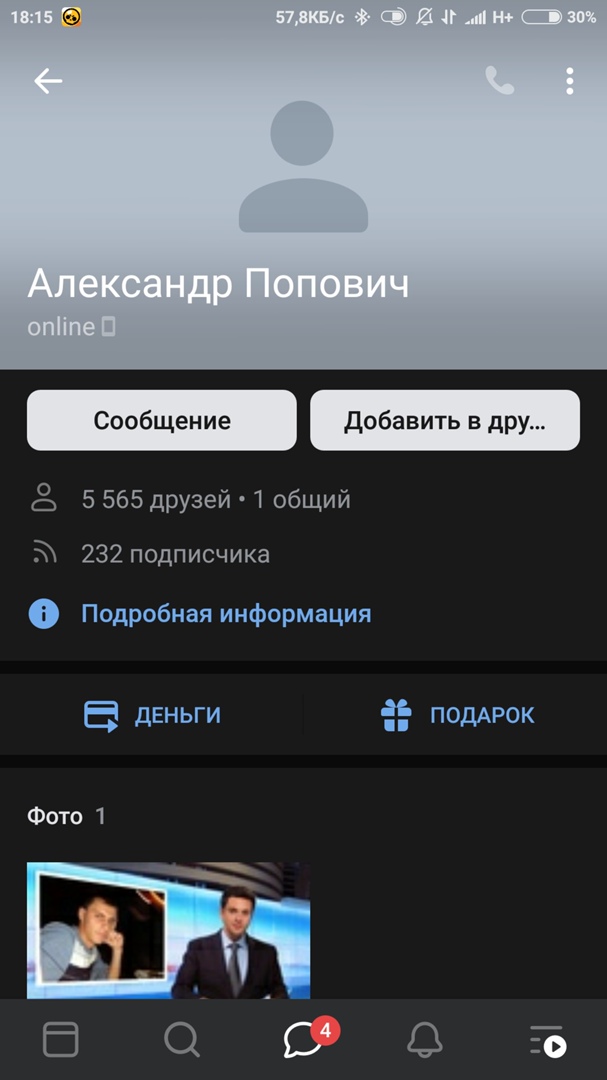Send money via ДЕНЬГИ
The image size is (607, 1080).
click(x=152, y=715)
